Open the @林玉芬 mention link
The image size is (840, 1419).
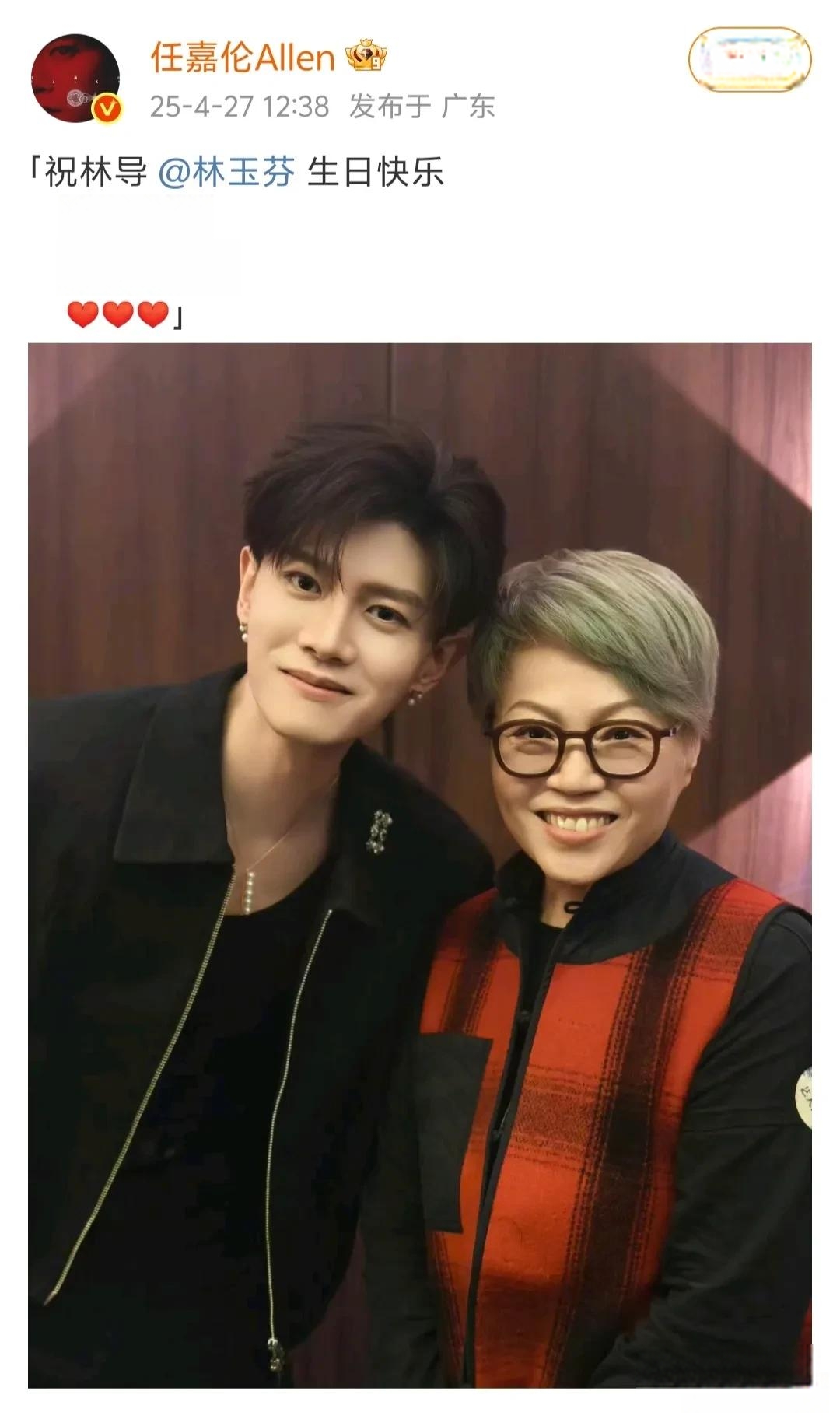226,172
